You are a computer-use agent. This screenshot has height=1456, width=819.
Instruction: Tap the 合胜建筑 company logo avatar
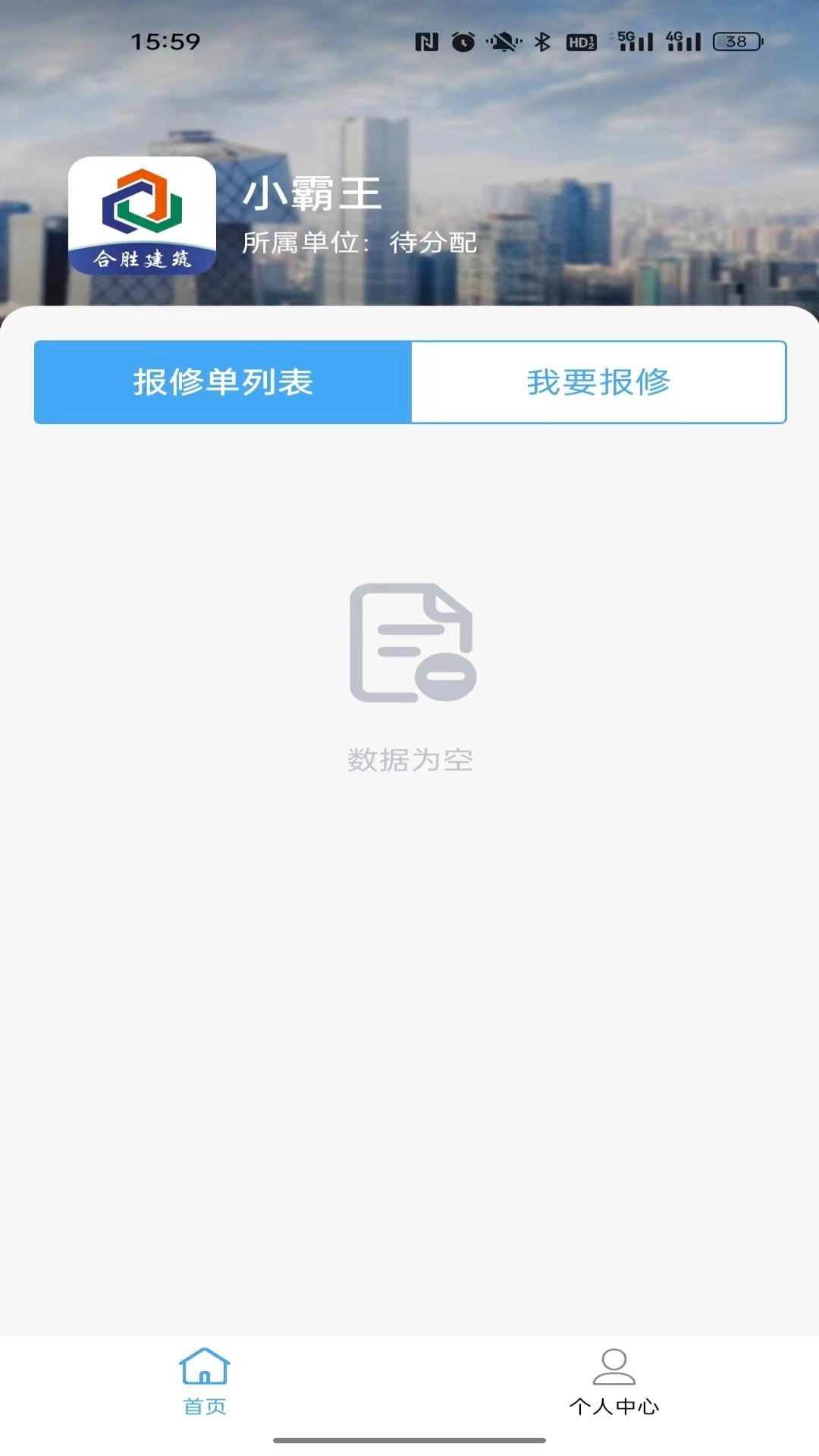[x=143, y=218]
